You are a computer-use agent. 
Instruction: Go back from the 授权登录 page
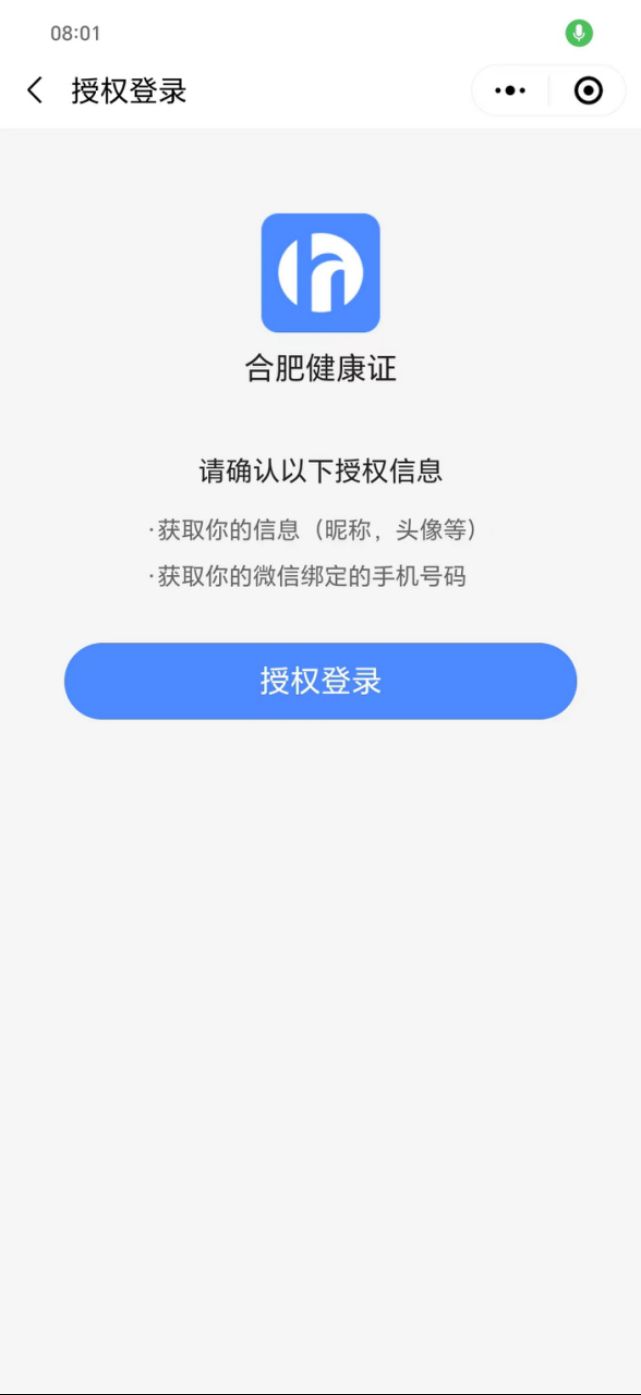tap(35, 91)
